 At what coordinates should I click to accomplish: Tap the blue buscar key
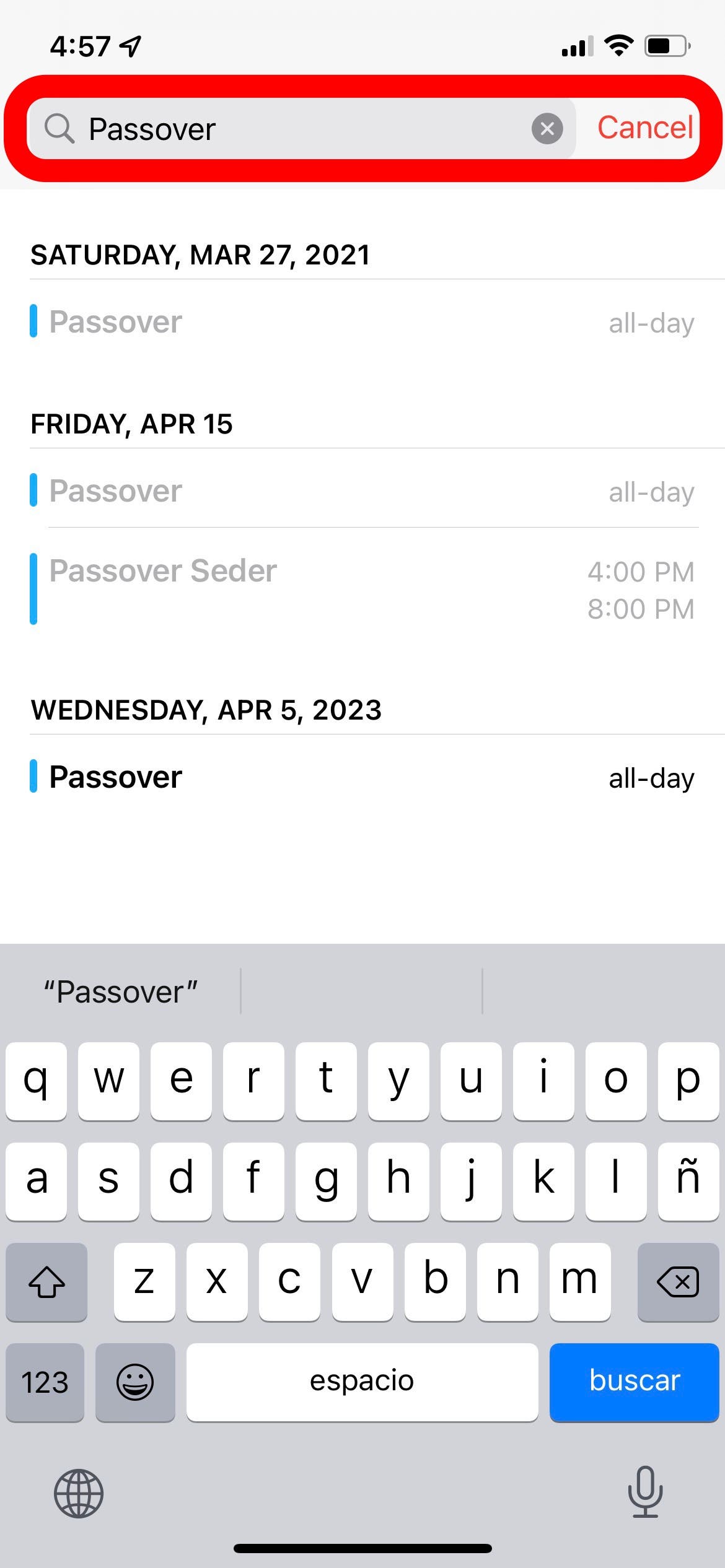(x=634, y=1382)
